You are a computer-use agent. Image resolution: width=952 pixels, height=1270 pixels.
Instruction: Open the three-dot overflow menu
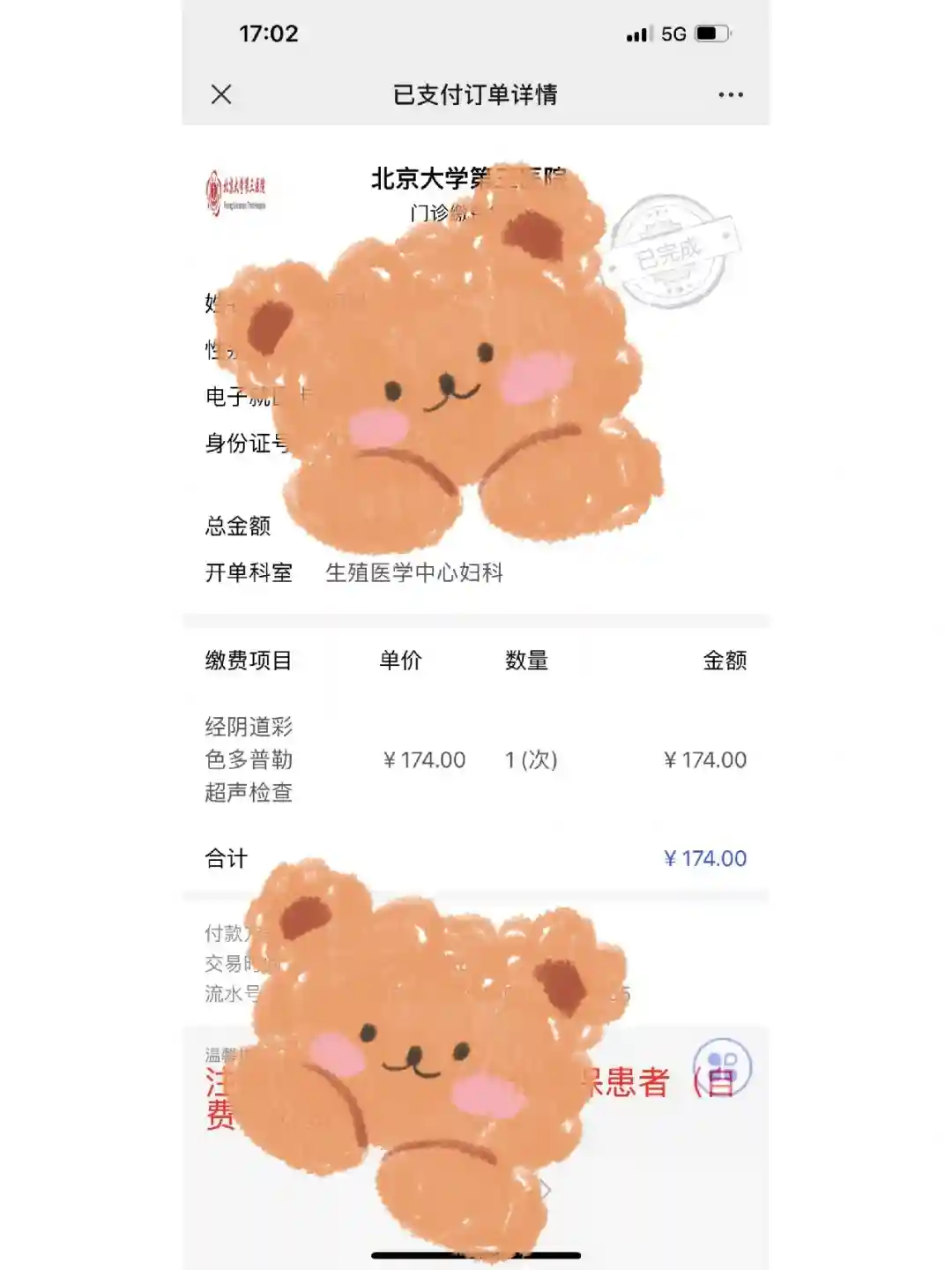(x=730, y=94)
